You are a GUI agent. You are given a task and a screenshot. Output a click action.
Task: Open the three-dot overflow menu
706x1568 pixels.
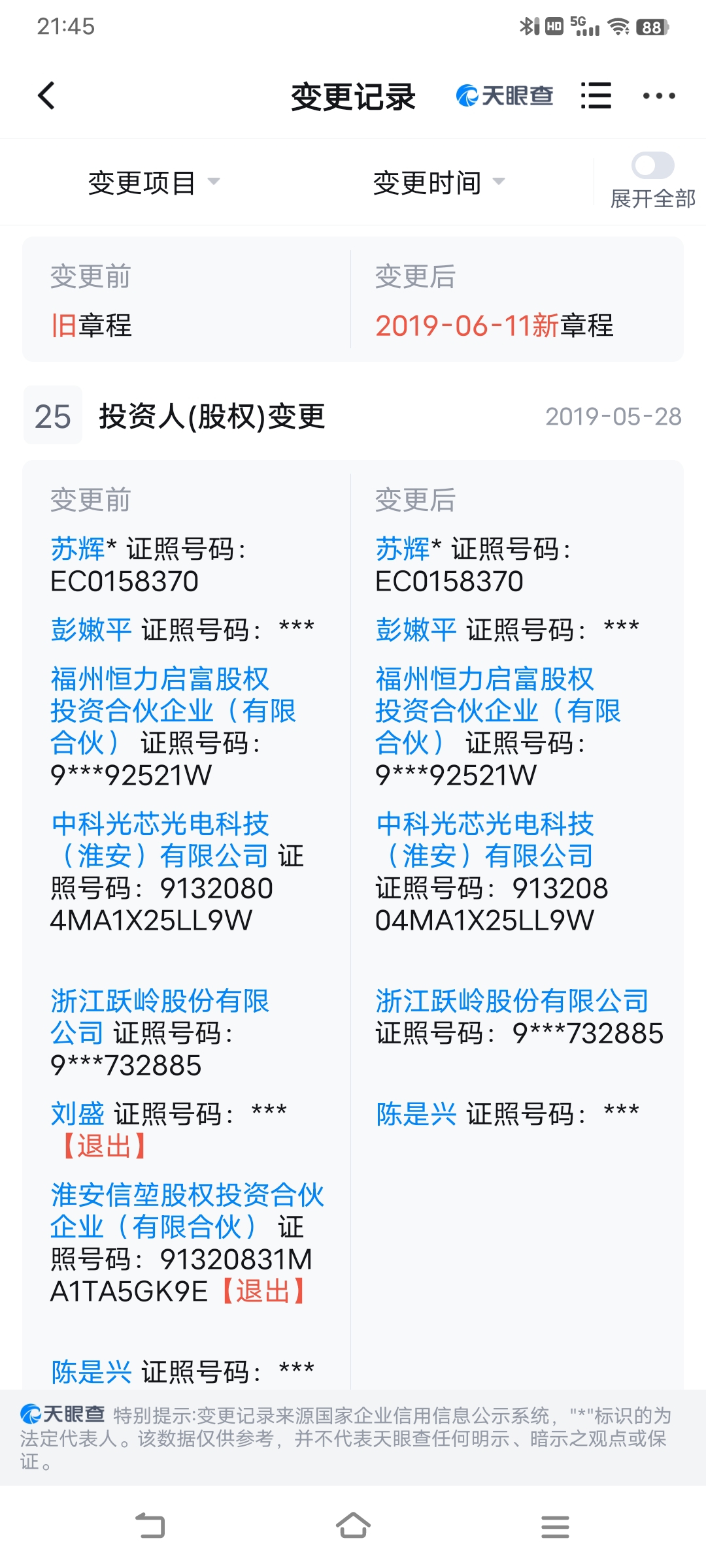[659, 96]
